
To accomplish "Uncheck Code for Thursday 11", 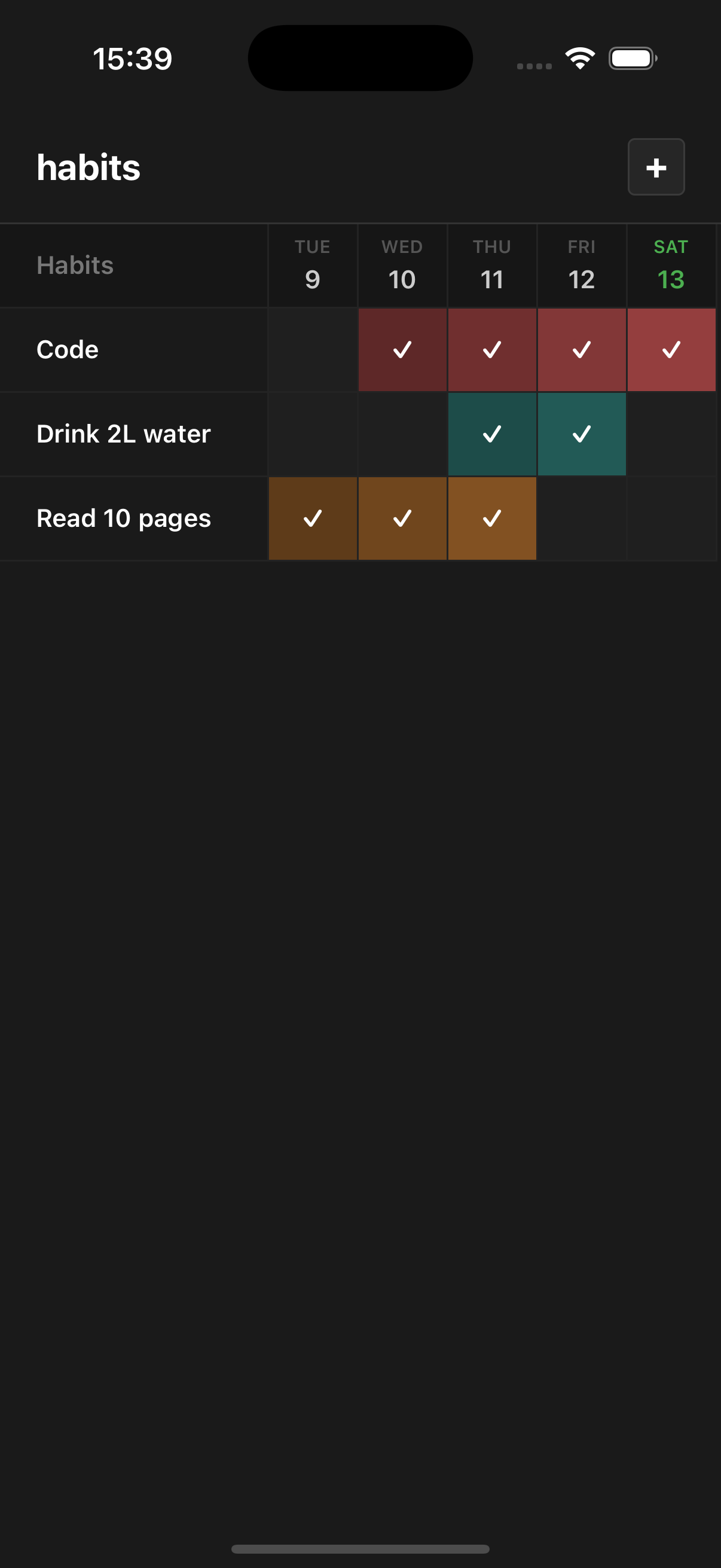I will point(491,349).
